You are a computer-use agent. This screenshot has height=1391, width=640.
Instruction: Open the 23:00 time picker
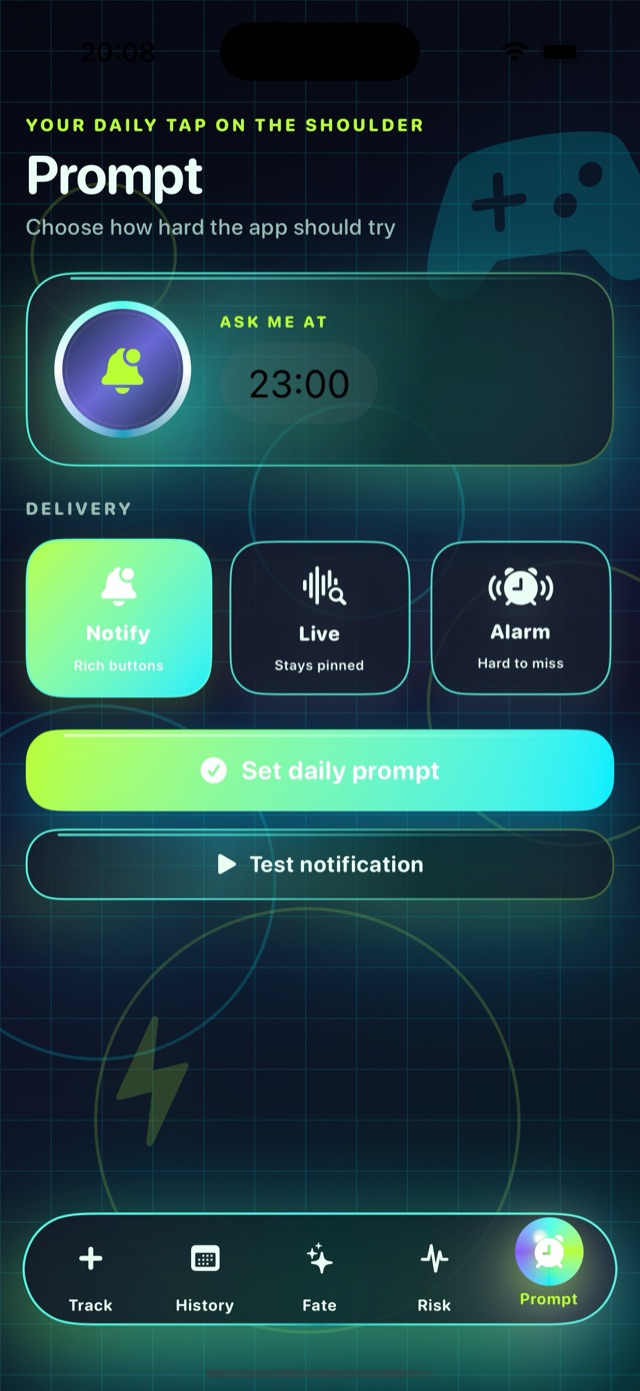pyautogui.click(x=299, y=384)
